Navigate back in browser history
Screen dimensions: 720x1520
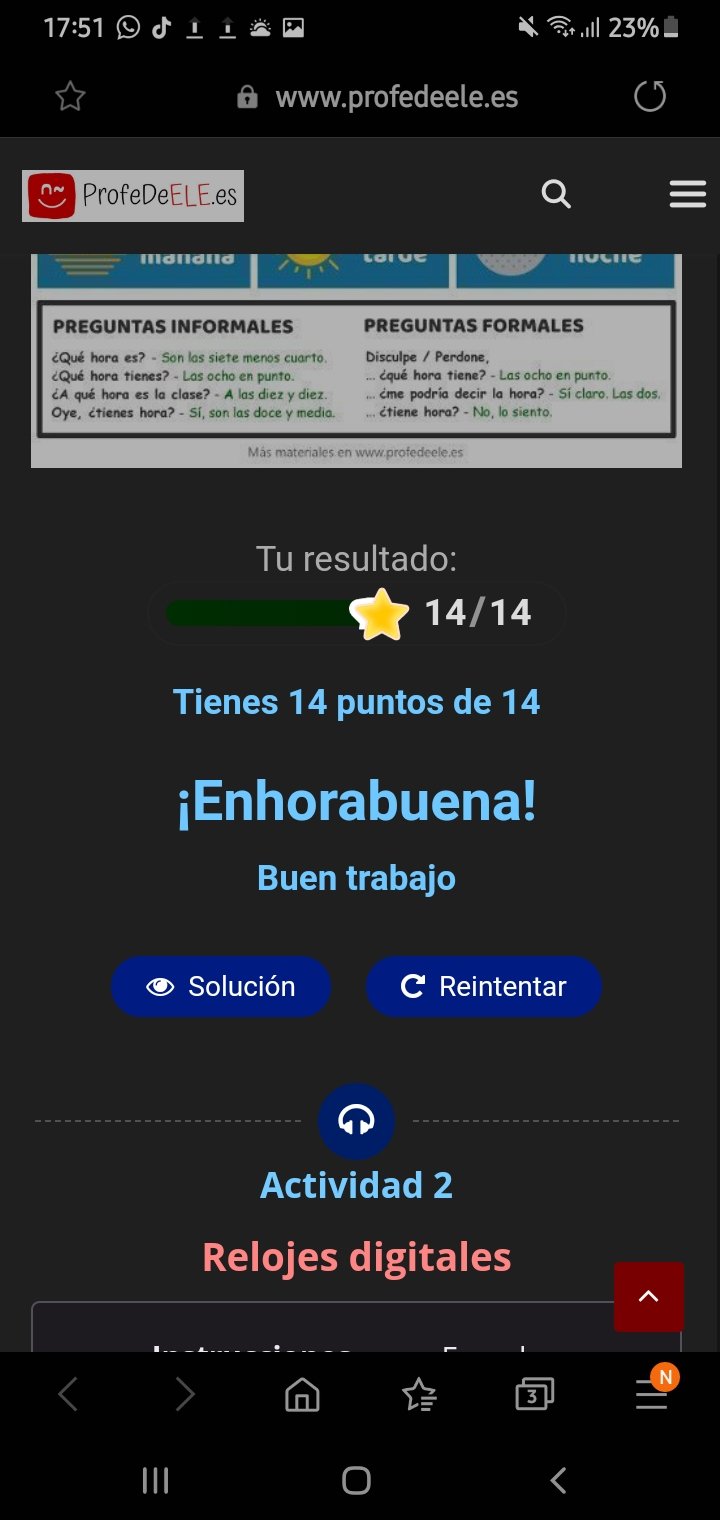[68, 1394]
